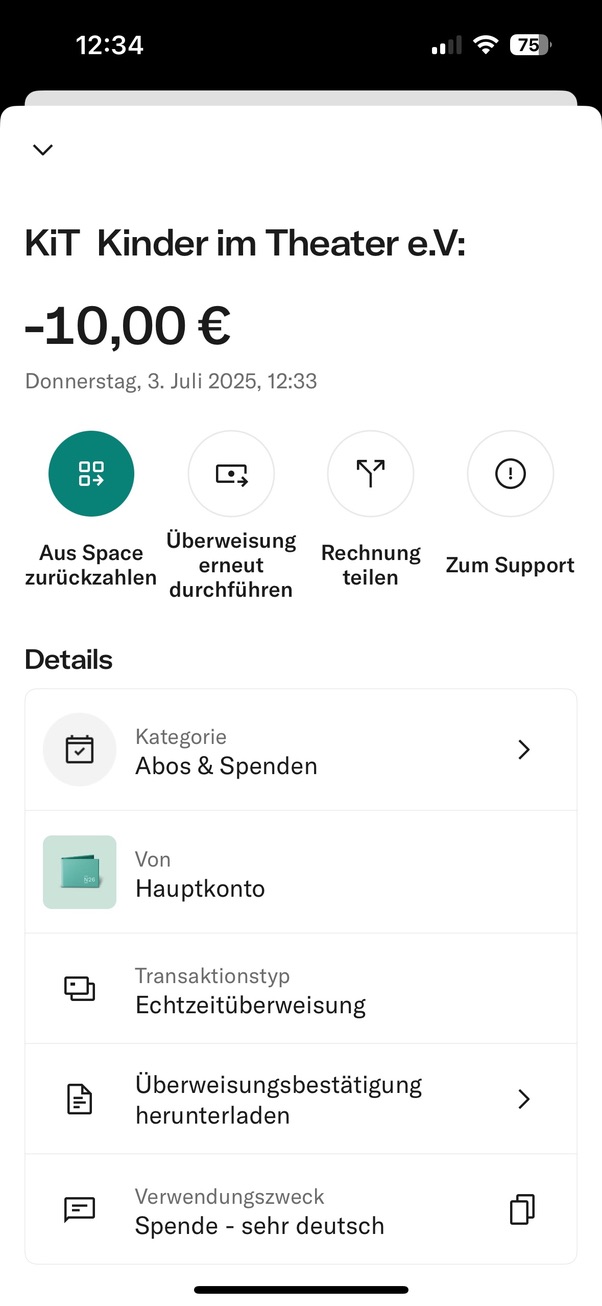Download the Überweisungsbestätigung
The width and height of the screenshot is (602, 1306).
pyautogui.click(x=300, y=1099)
